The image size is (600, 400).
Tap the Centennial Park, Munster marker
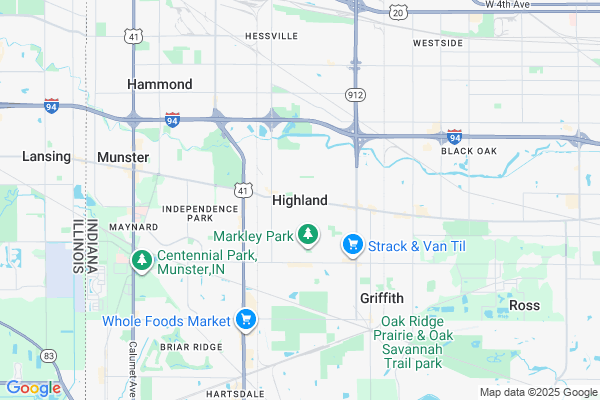click(143, 262)
